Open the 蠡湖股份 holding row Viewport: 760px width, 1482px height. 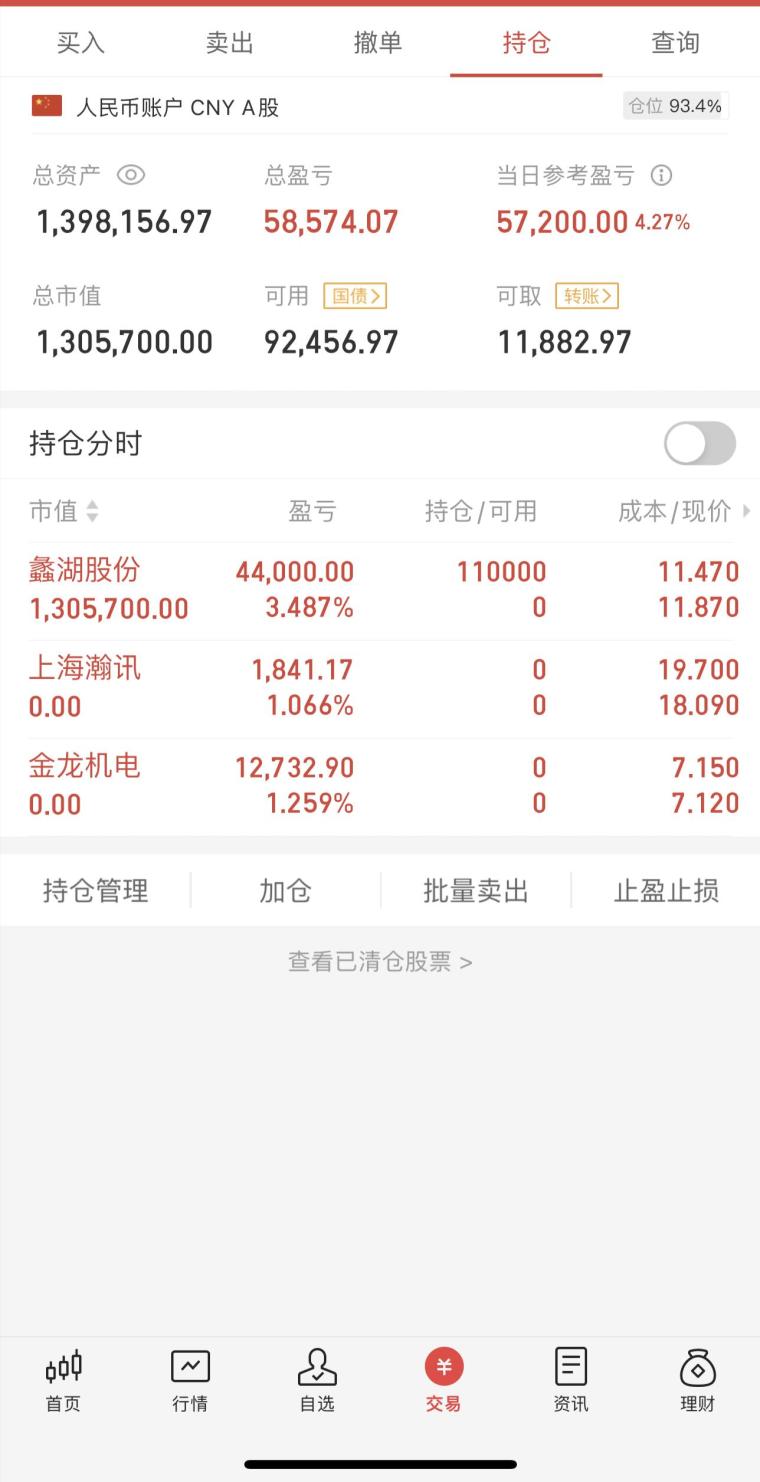[x=380, y=590]
